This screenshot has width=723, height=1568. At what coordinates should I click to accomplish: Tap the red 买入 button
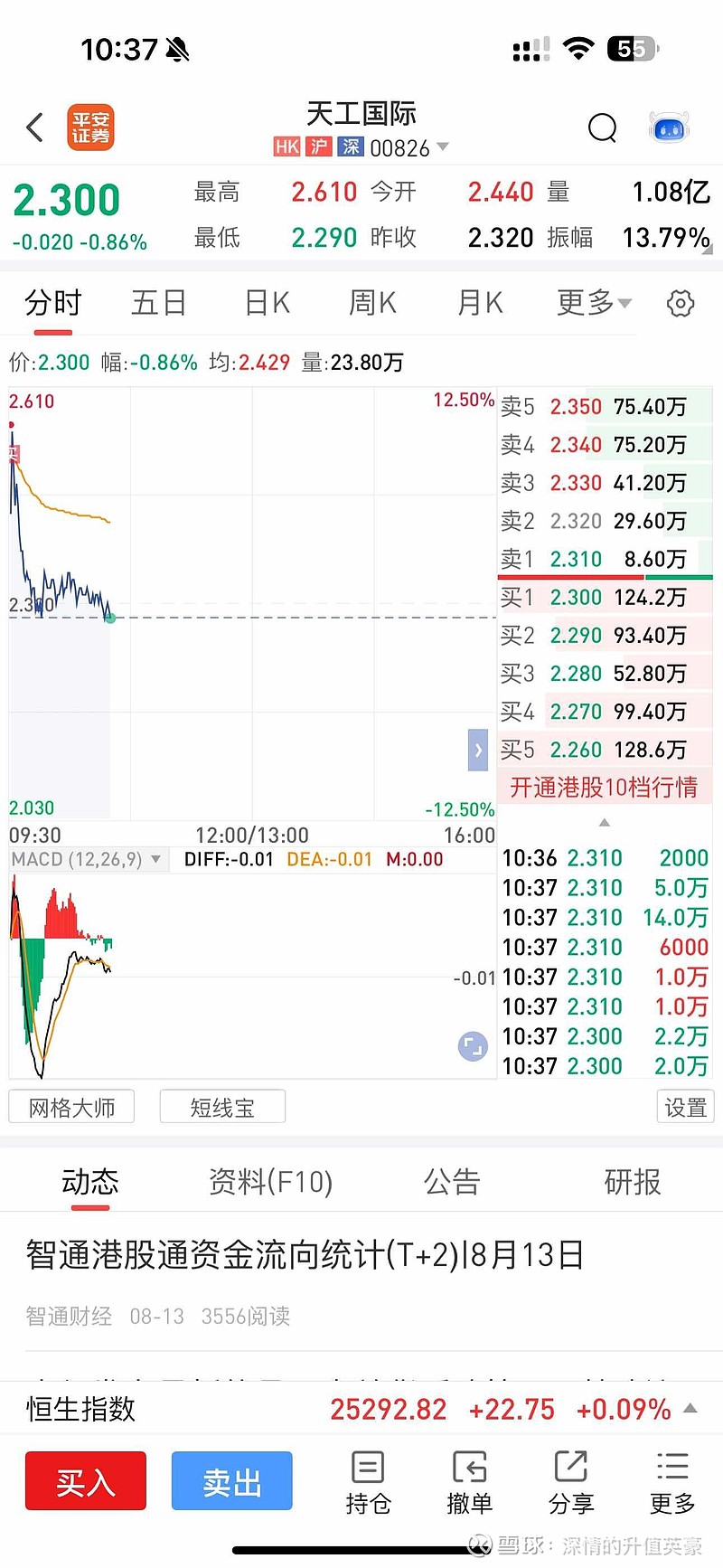coord(86,1481)
